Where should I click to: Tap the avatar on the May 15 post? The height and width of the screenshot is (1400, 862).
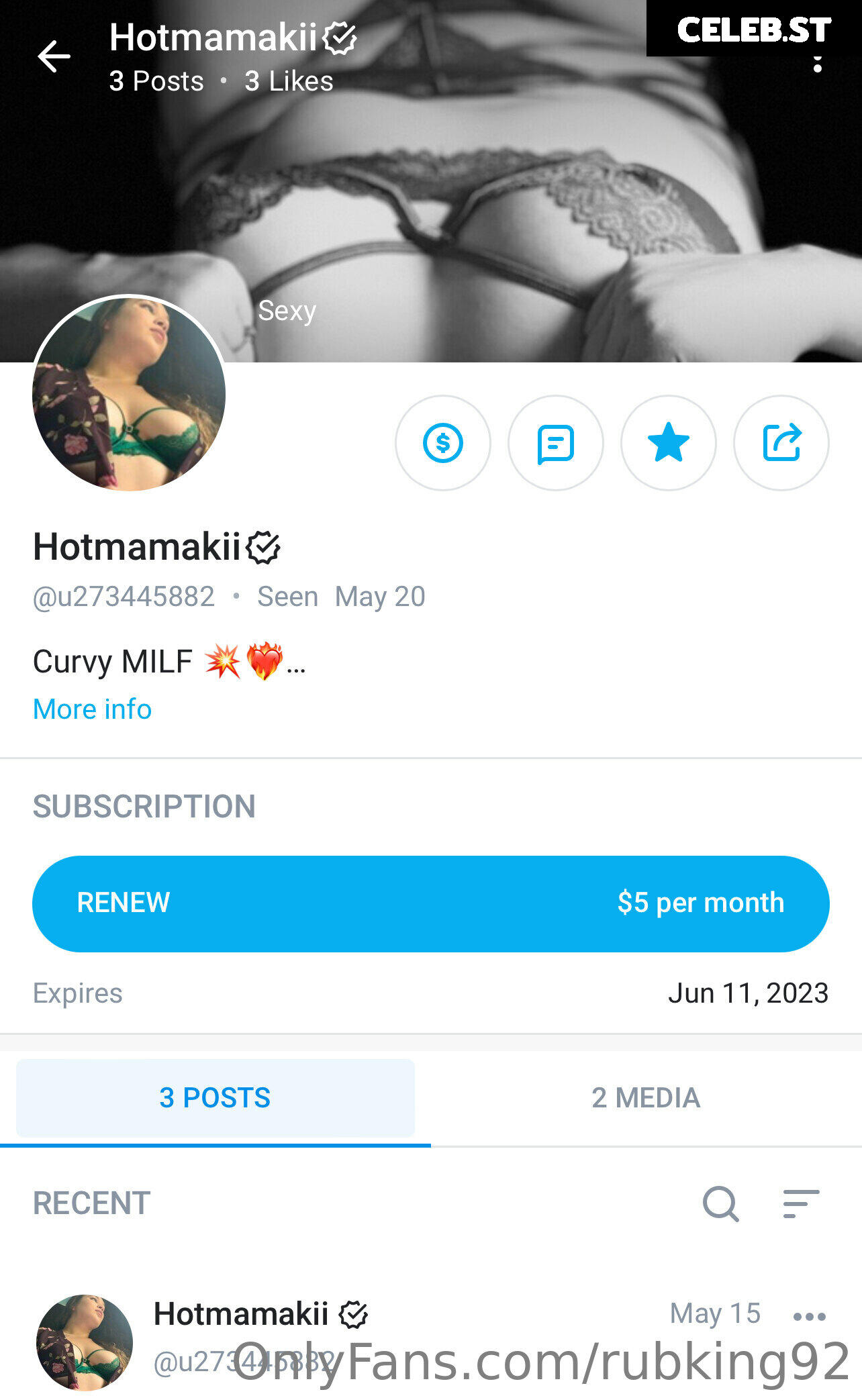[x=85, y=1342]
